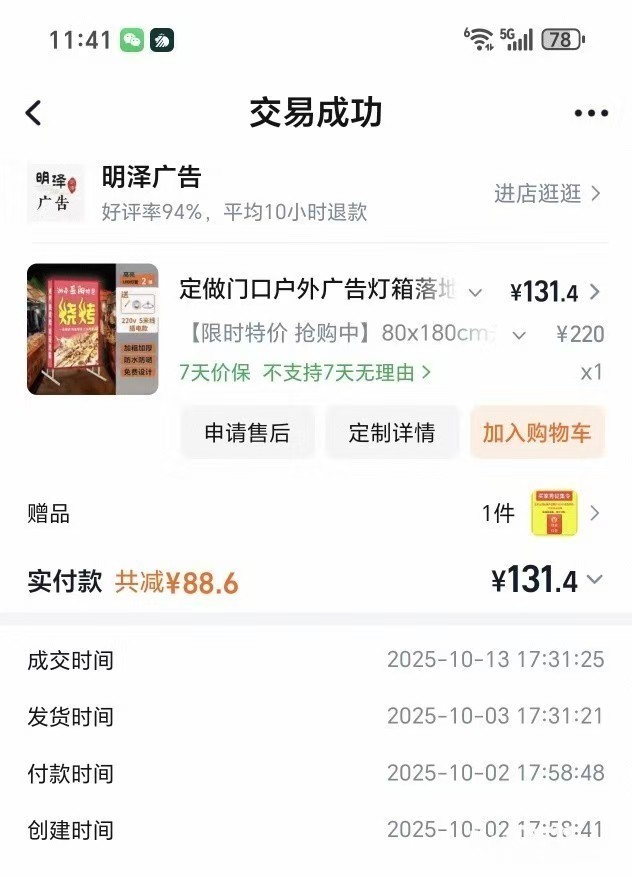632x877 pixels.
Task: Visit the store via 进店逛逛
Action: click(x=547, y=194)
